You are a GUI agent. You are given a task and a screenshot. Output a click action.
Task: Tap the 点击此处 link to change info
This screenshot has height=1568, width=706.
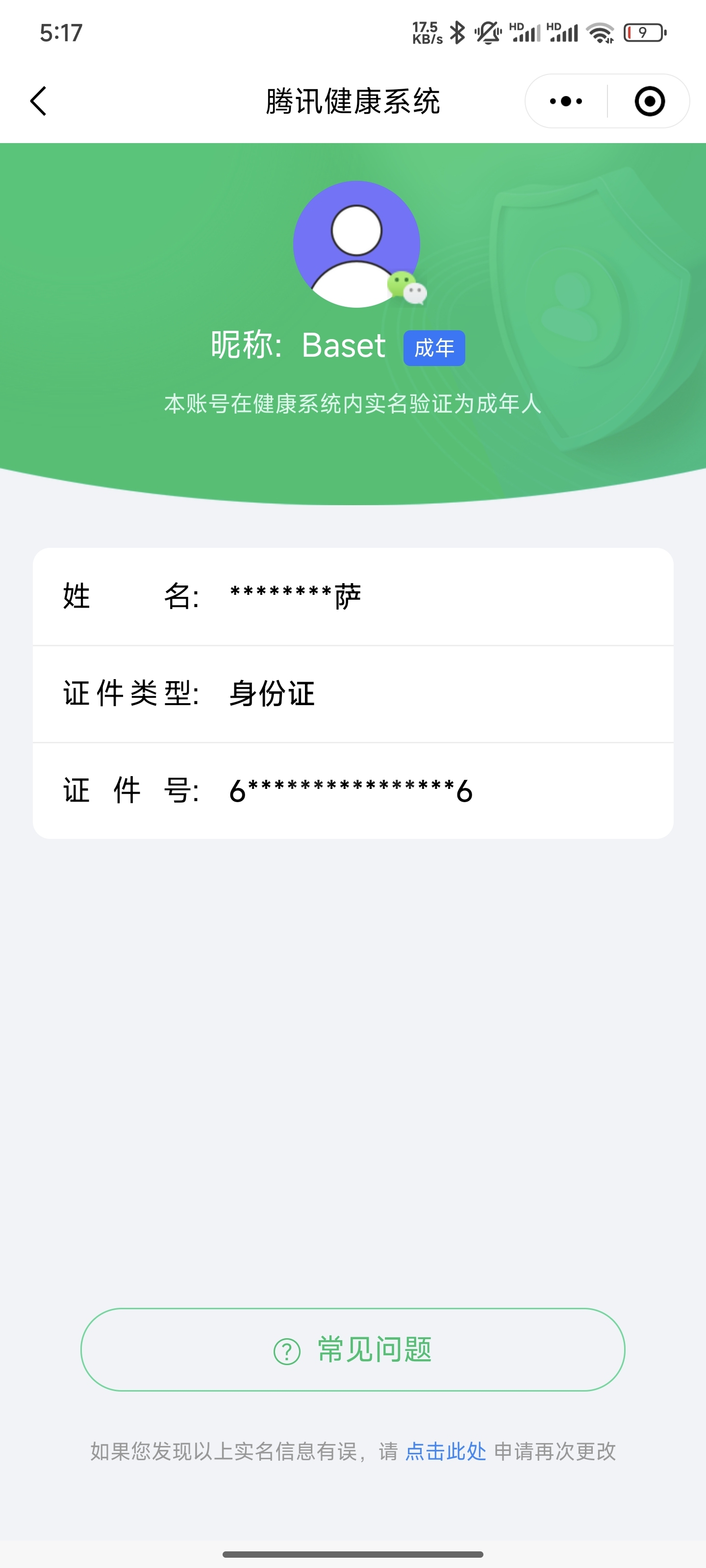pos(445,1452)
